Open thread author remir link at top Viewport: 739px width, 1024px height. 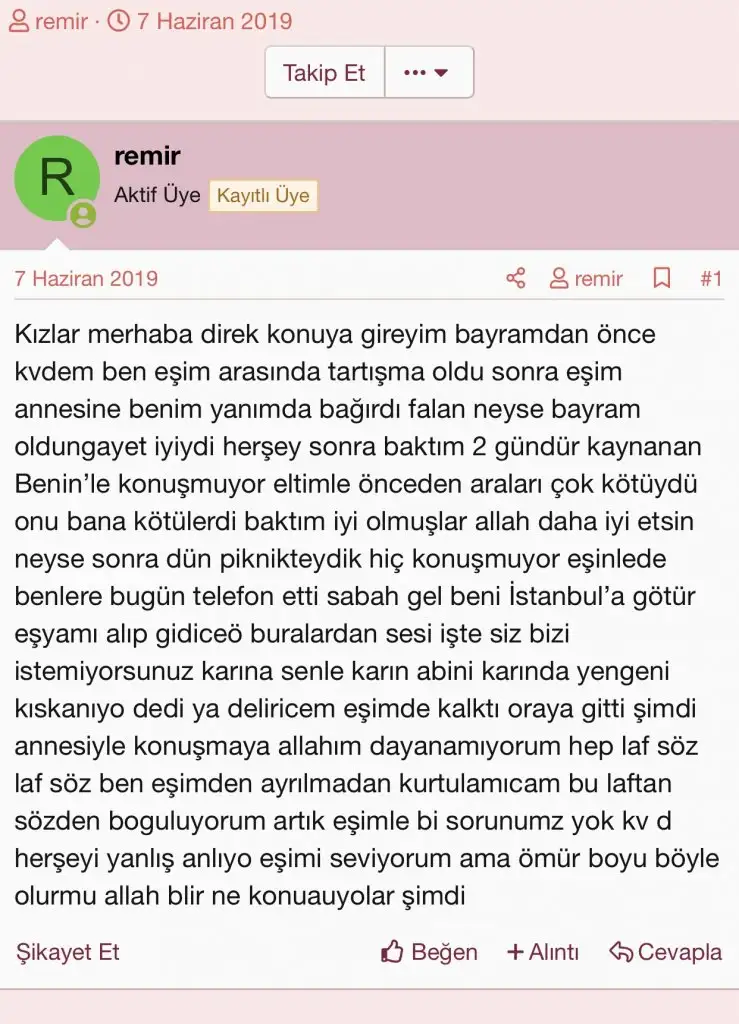pos(60,21)
